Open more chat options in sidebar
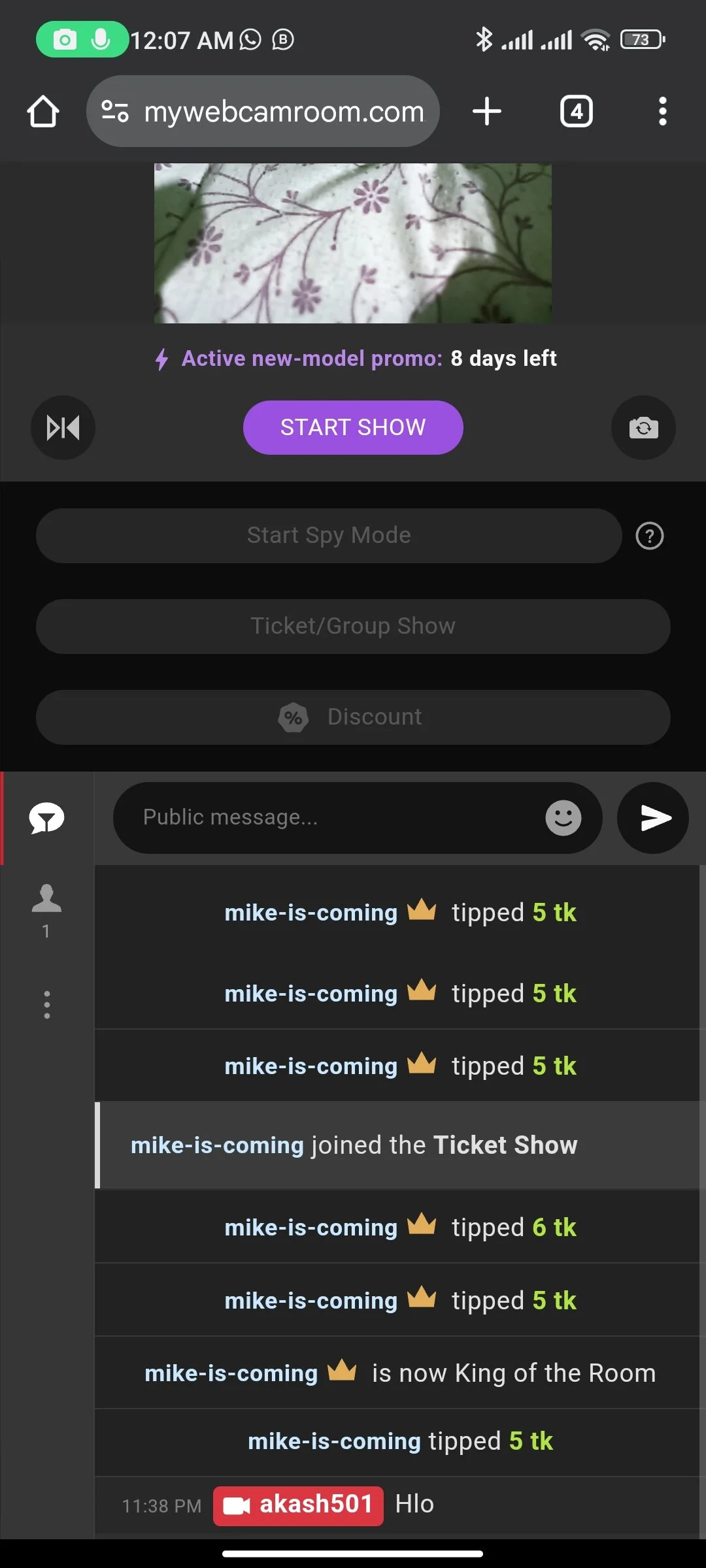 coord(46,1005)
